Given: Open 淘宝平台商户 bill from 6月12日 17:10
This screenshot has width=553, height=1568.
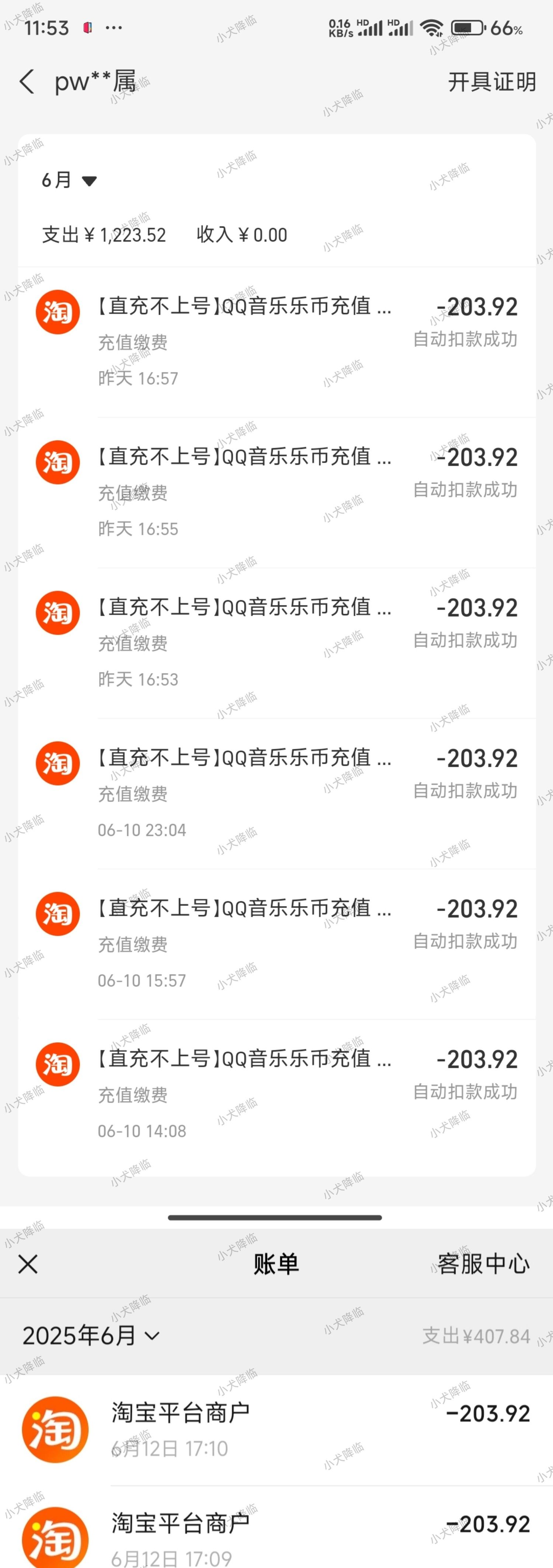Looking at the screenshot, I should click(x=277, y=1429).
